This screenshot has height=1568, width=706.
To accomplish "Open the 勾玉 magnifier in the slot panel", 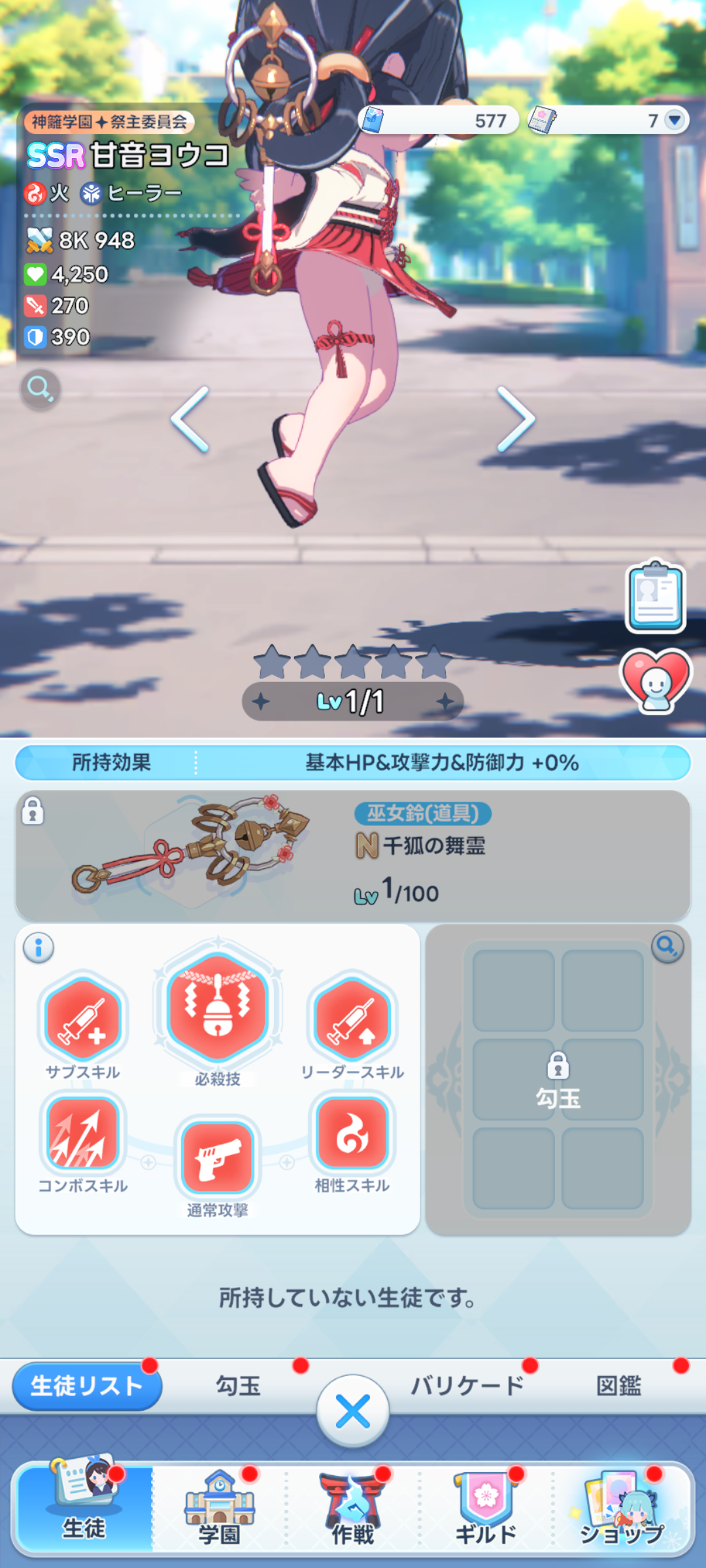I will tap(667, 945).
